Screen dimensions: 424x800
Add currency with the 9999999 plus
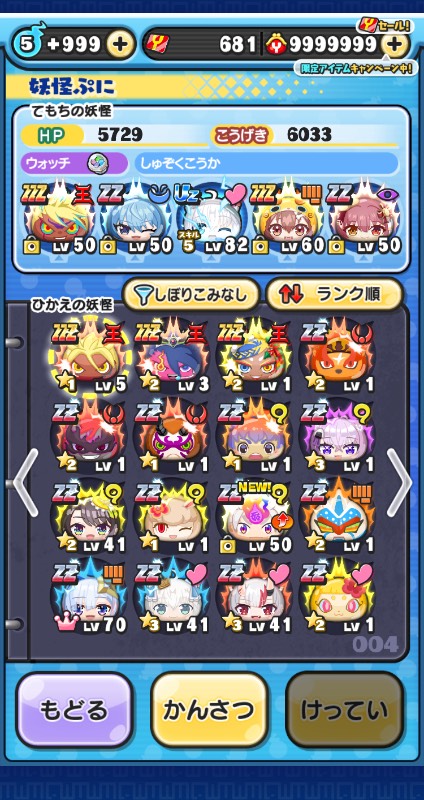click(x=395, y=45)
